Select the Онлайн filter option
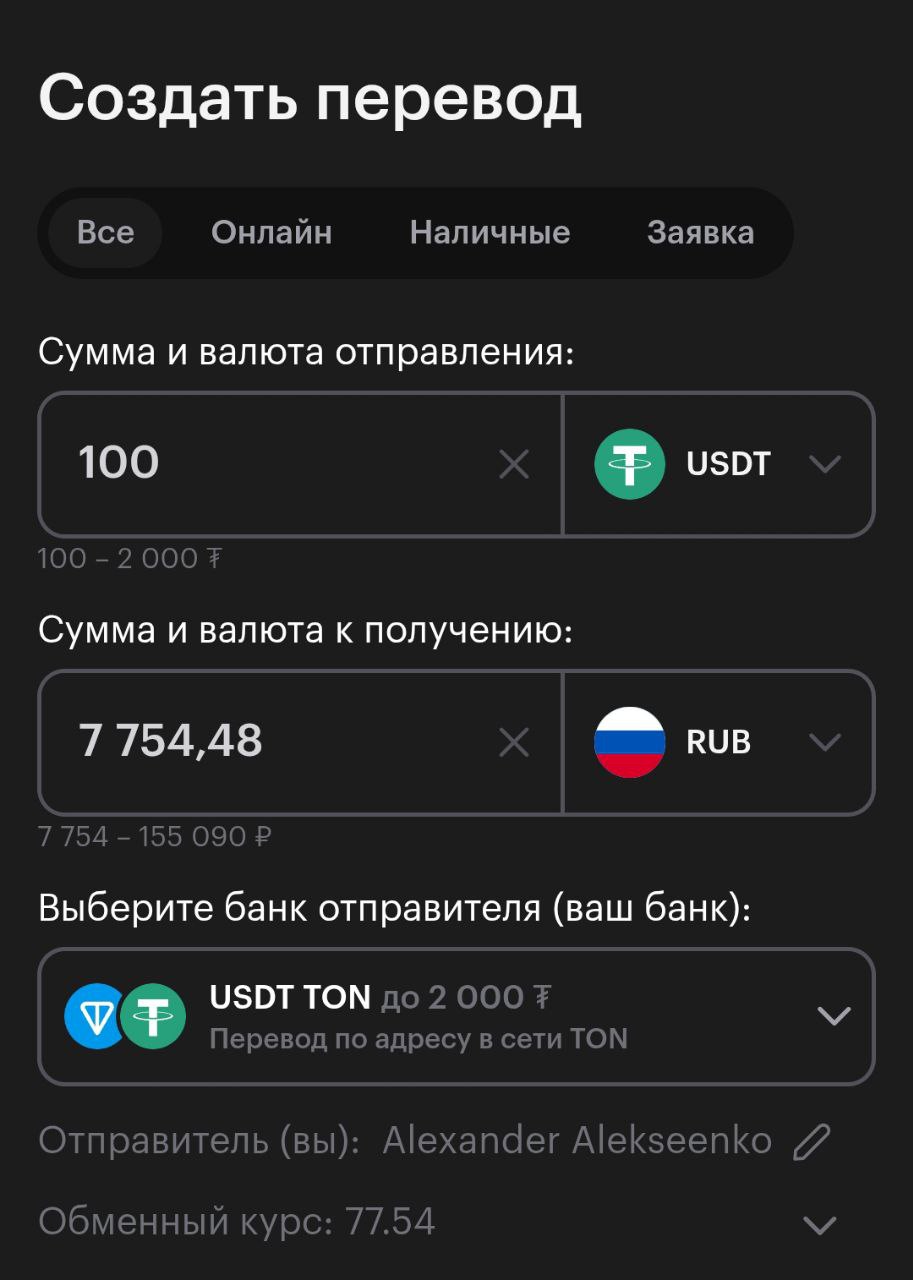Image resolution: width=913 pixels, height=1280 pixels. click(x=271, y=232)
